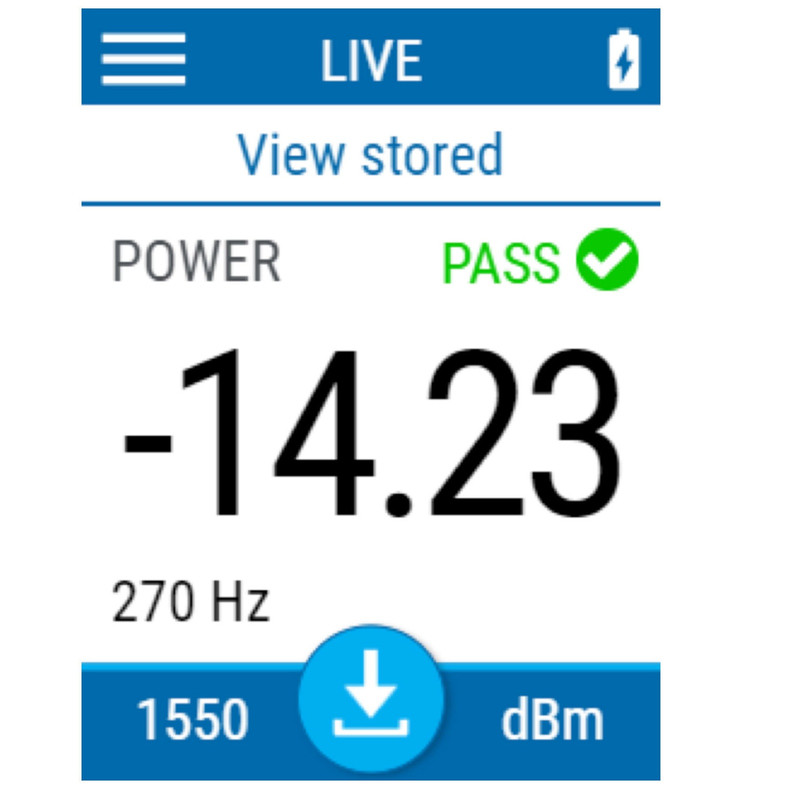This screenshot has height=800, width=800.
Task: Open the View stored results link
Action: click(370, 155)
